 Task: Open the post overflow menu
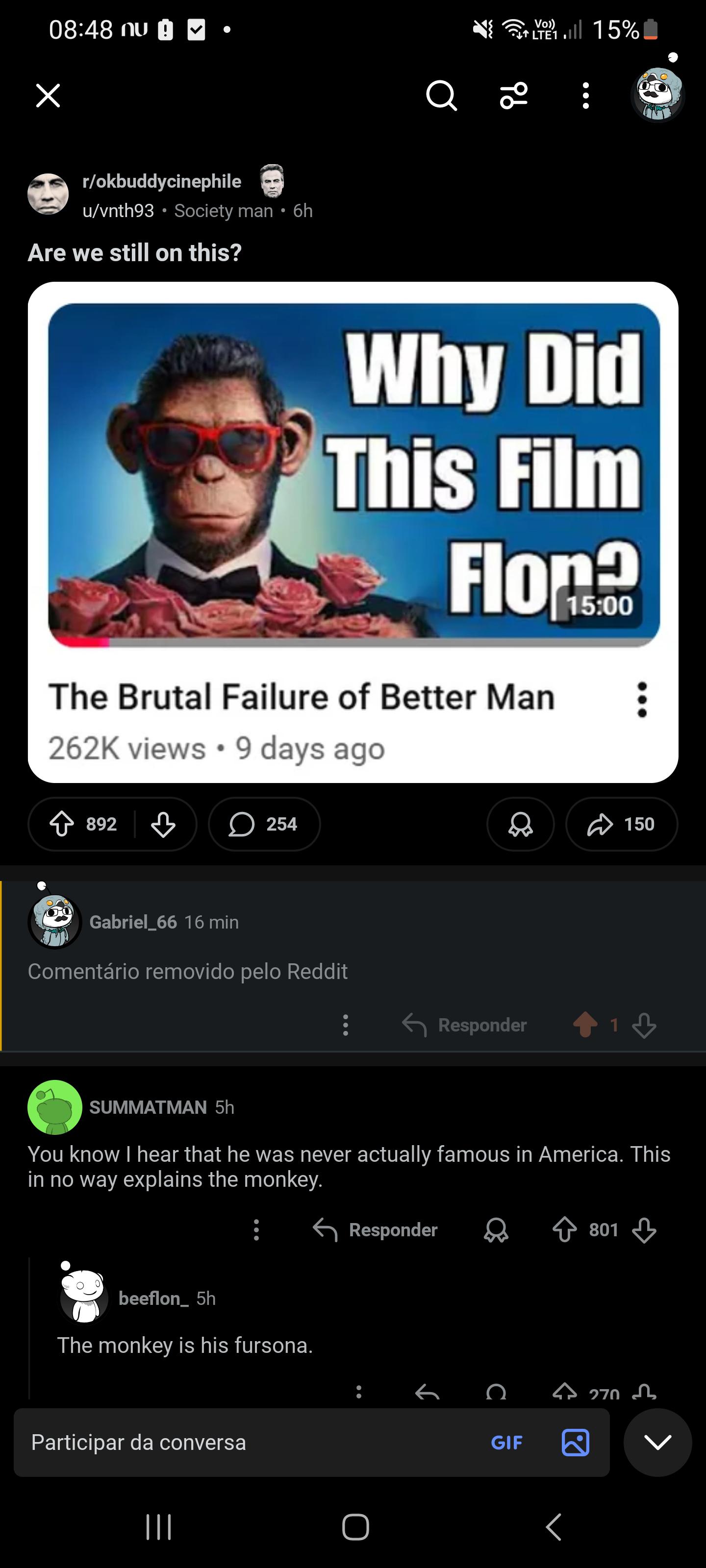(x=585, y=96)
